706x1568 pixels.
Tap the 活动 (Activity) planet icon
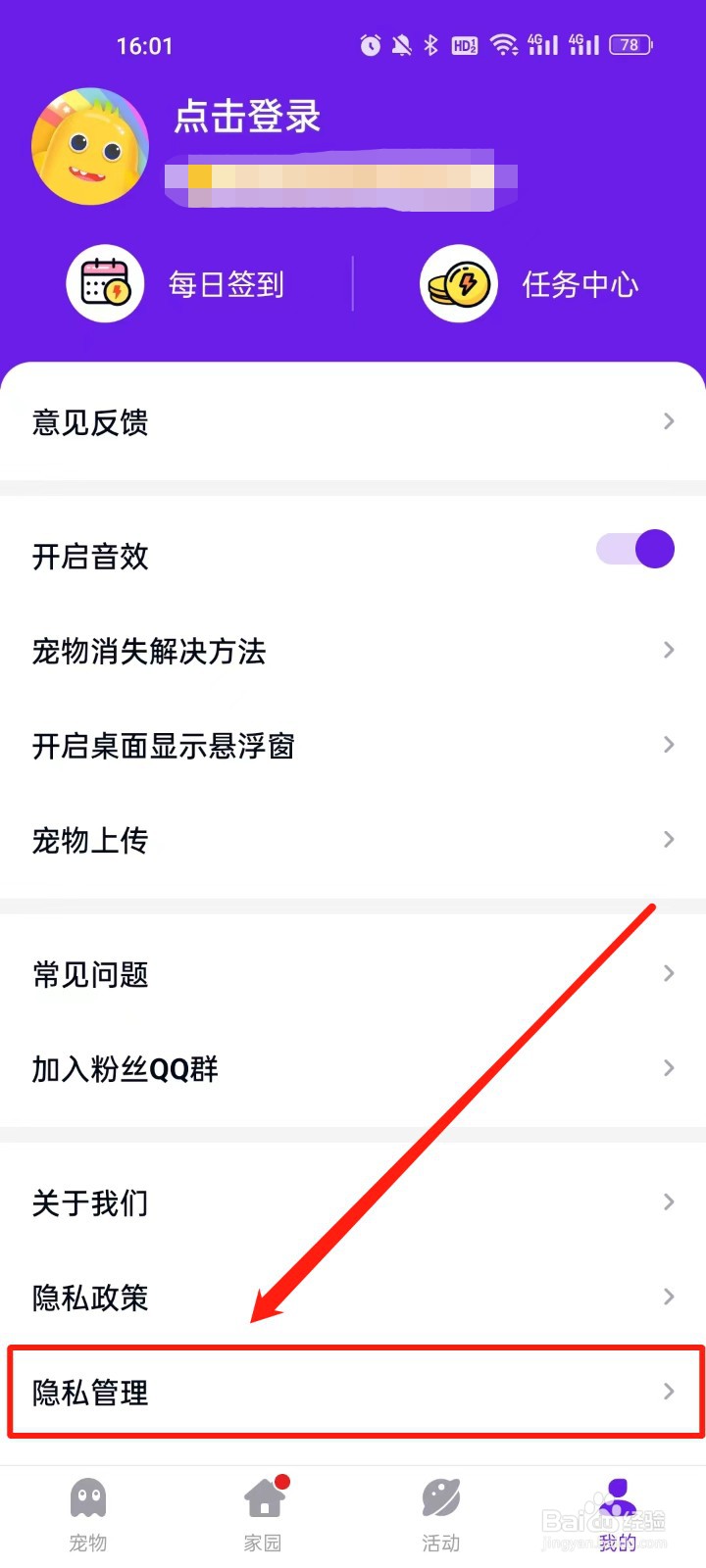point(440,1496)
